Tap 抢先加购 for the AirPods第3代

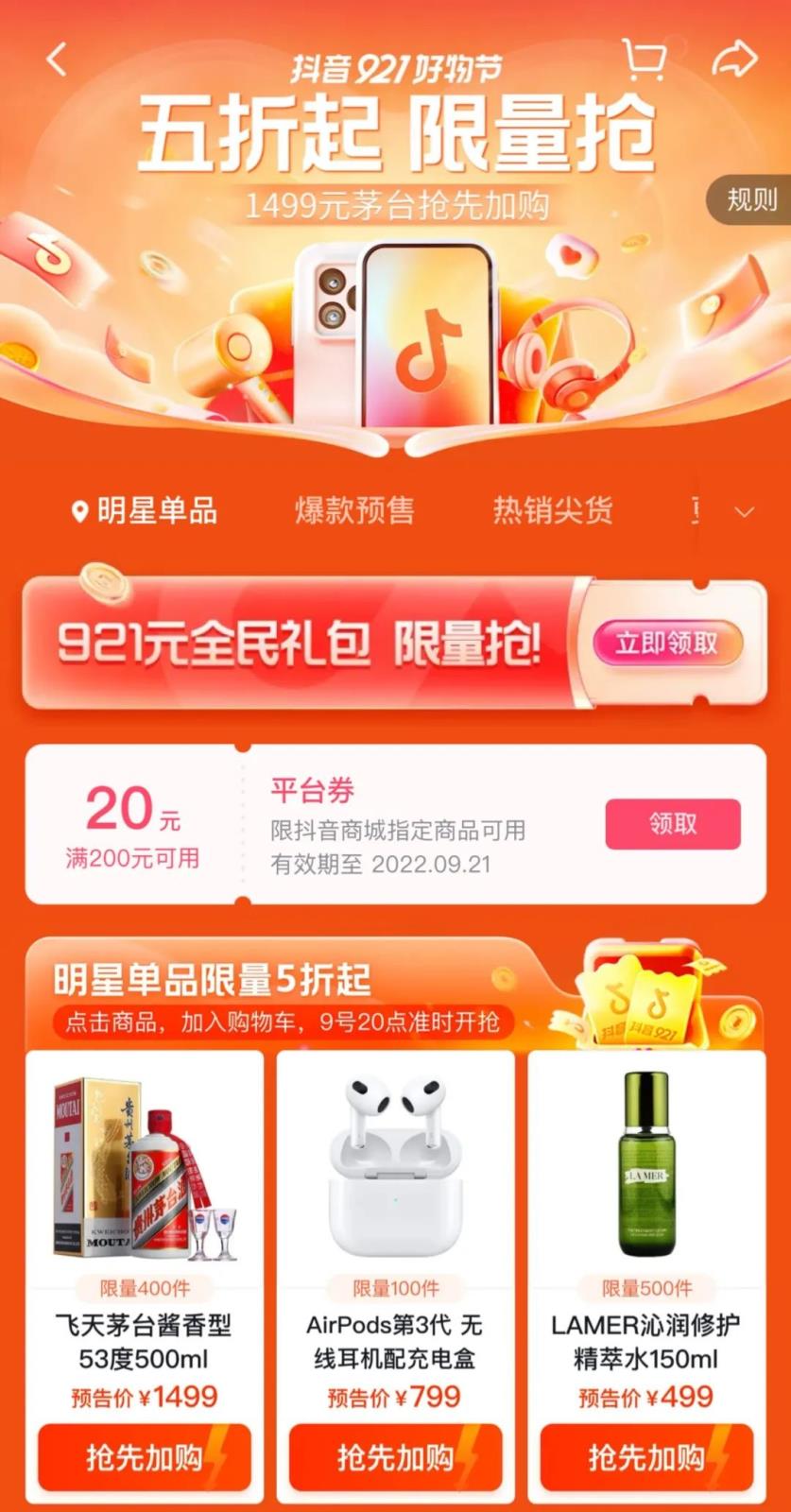(395, 1457)
